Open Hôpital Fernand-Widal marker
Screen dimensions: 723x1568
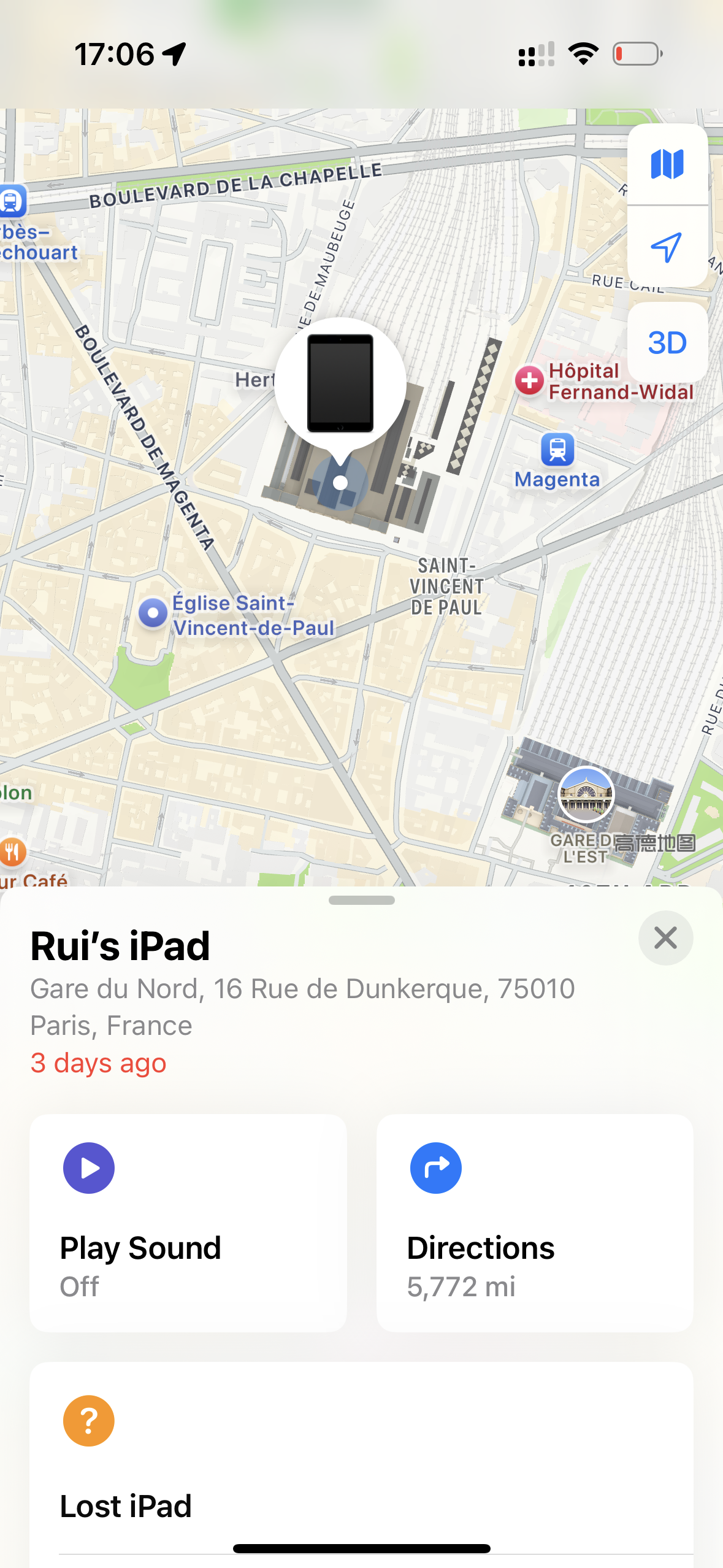click(530, 381)
